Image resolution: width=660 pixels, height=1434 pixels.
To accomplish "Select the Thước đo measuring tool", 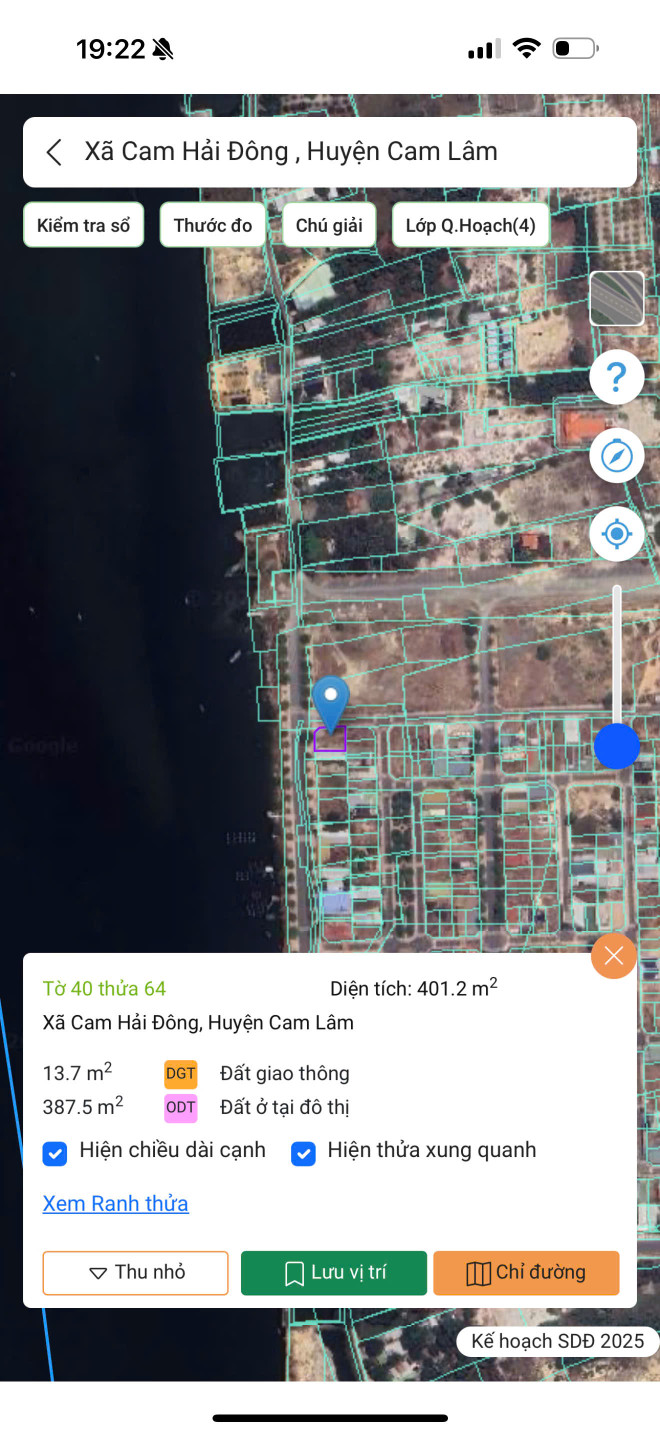I will [213, 225].
